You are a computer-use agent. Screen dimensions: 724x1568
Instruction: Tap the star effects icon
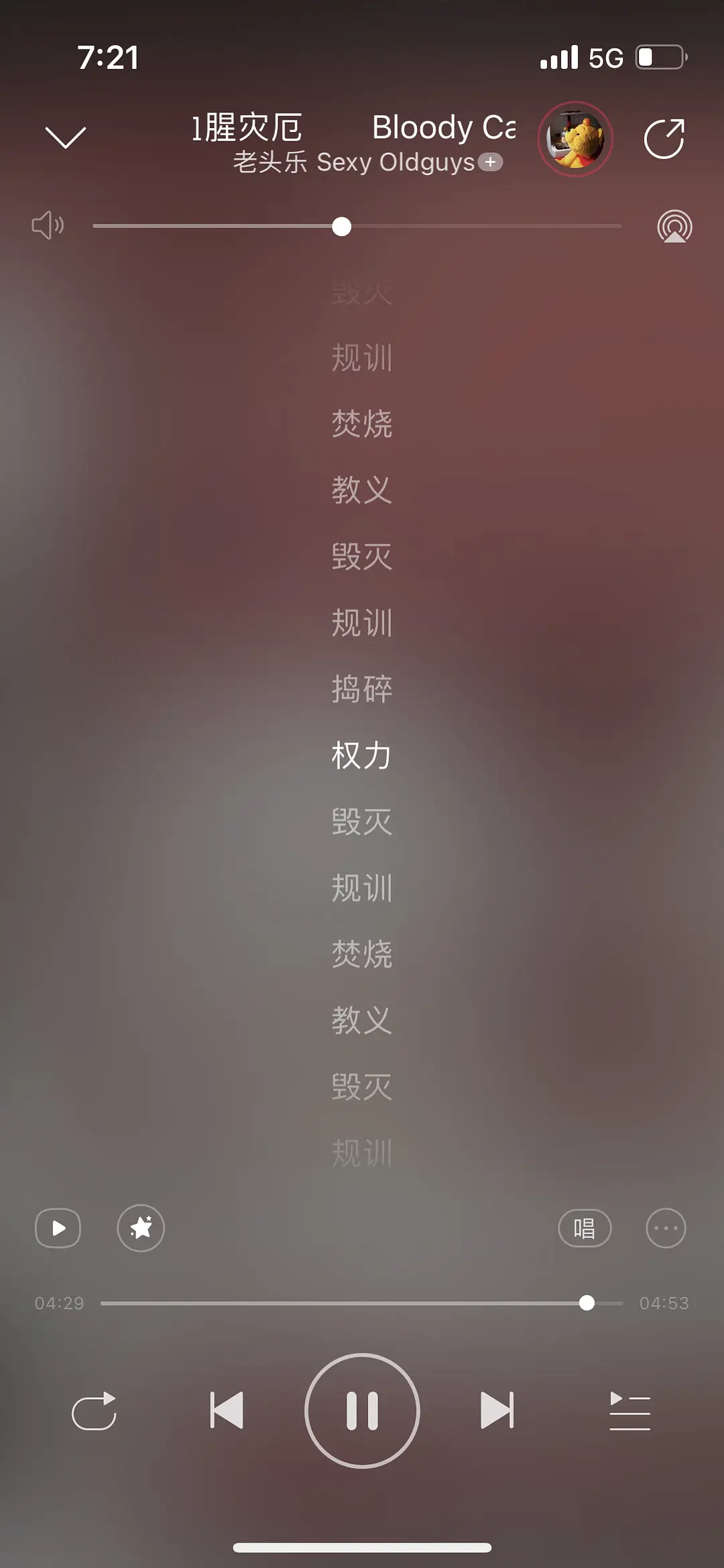tap(141, 1228)
